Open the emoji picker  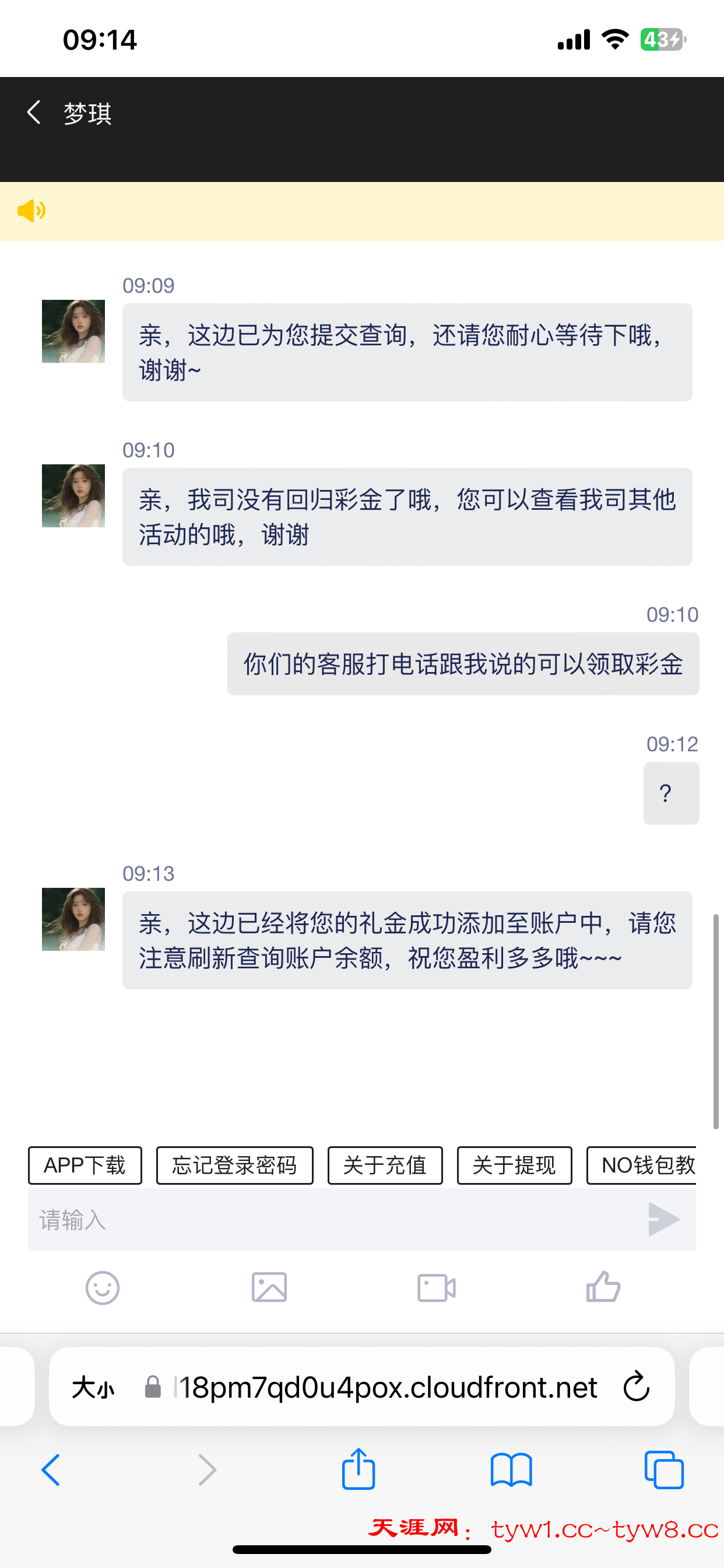102,1287
